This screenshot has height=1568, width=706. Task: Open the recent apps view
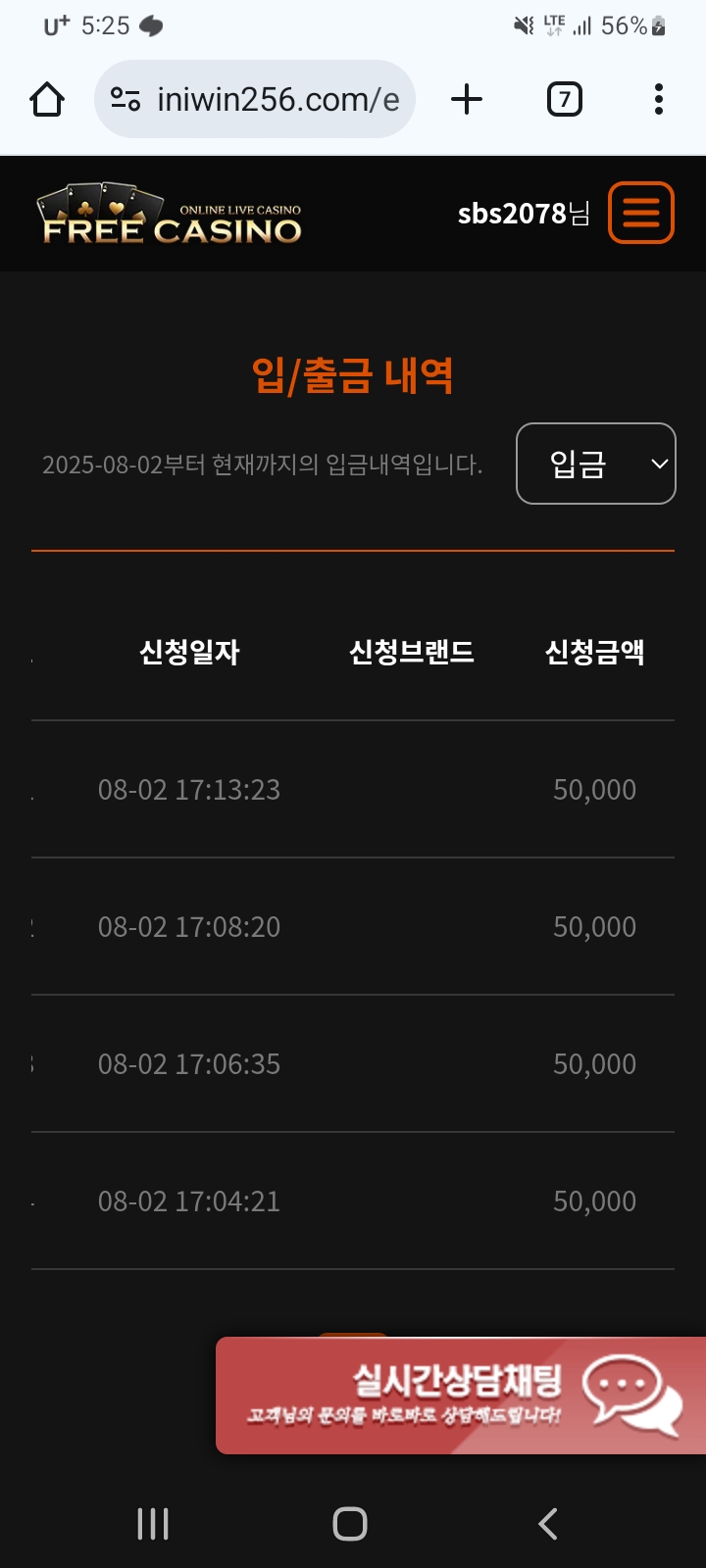click(x=153, y=1523)
